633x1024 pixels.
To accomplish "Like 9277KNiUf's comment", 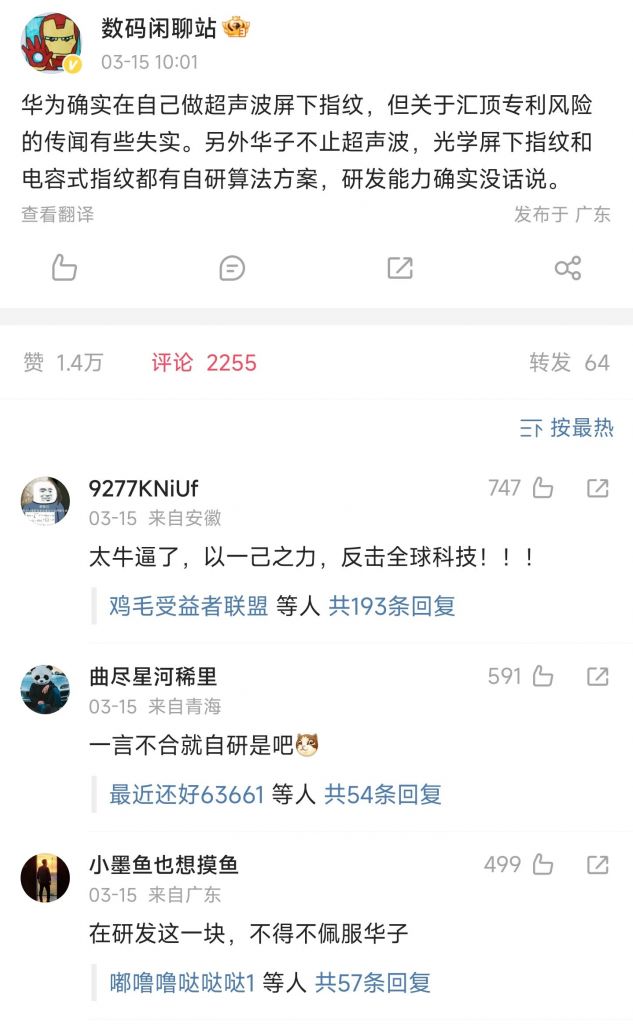I will coord(543,488).
